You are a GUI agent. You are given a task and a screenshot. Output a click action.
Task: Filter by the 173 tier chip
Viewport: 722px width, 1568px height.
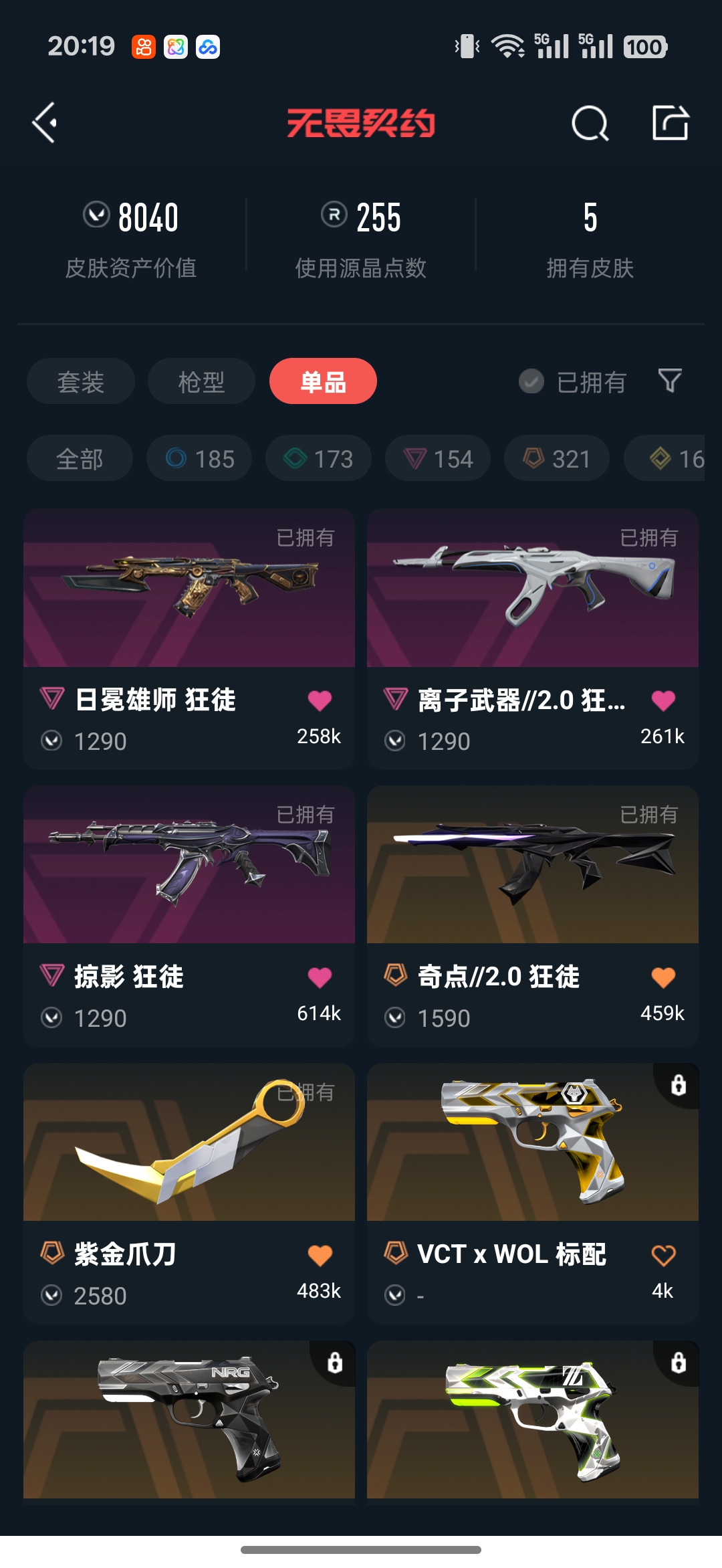point(318,459)
